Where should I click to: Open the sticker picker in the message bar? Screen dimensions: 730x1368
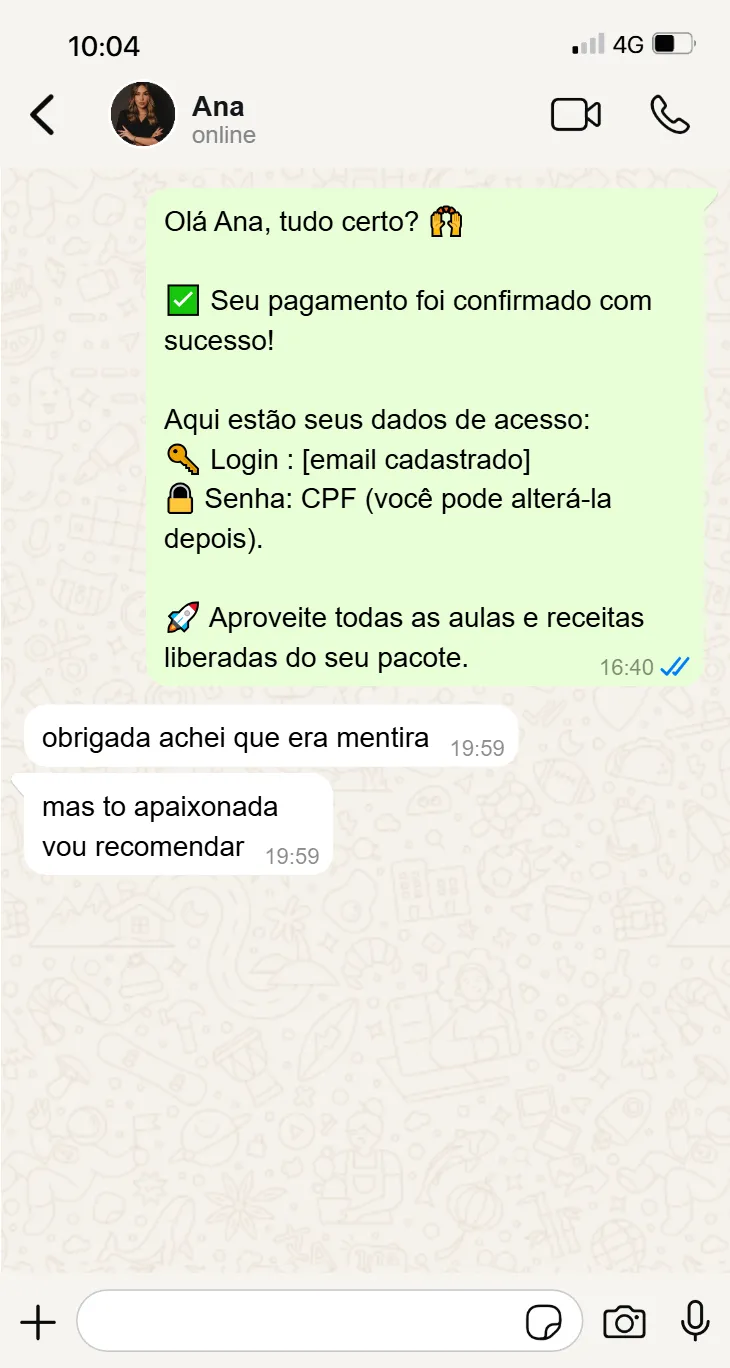pos(541,1321)
